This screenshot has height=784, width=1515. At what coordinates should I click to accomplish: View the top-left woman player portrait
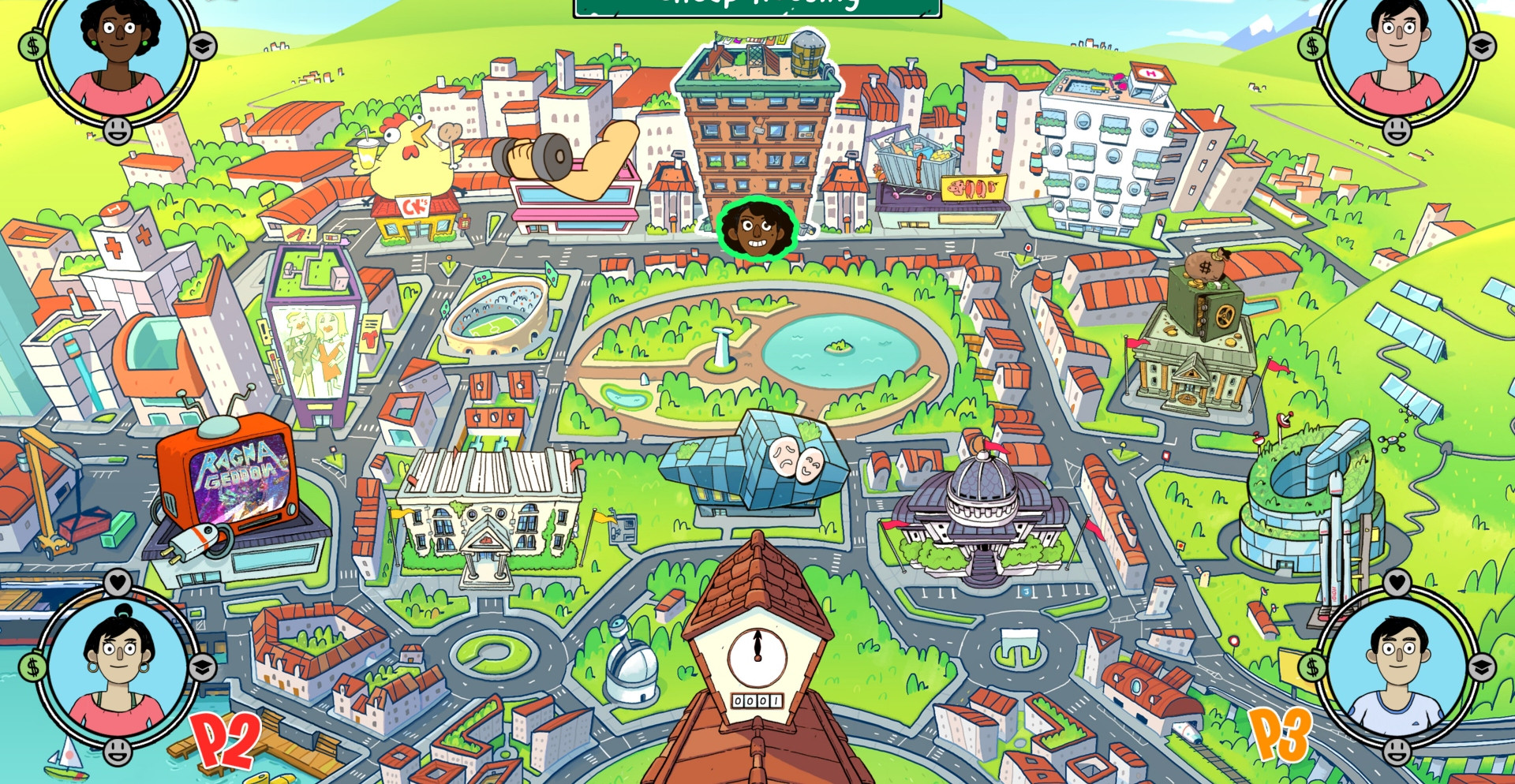(x=118, y=49)
